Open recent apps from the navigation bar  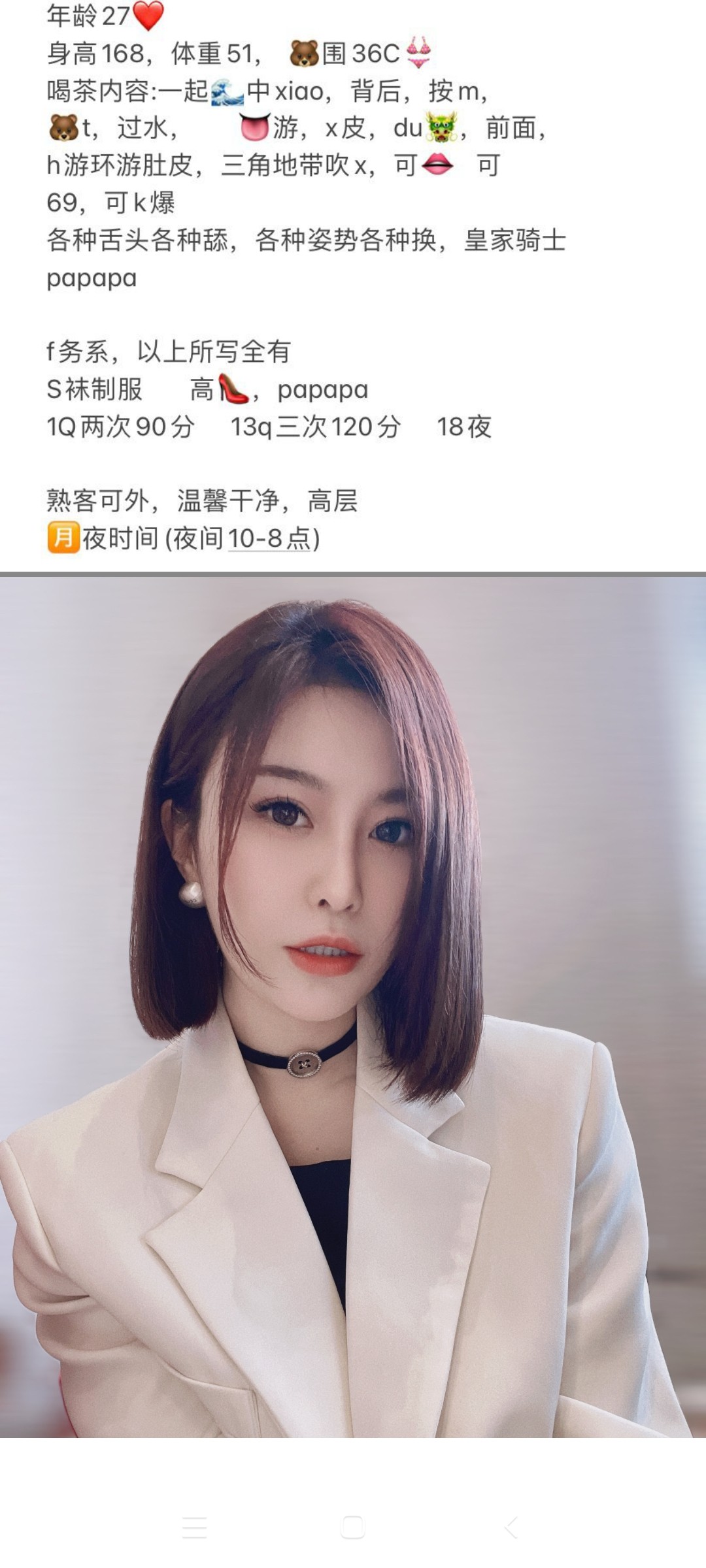[x=194, y=1528]
